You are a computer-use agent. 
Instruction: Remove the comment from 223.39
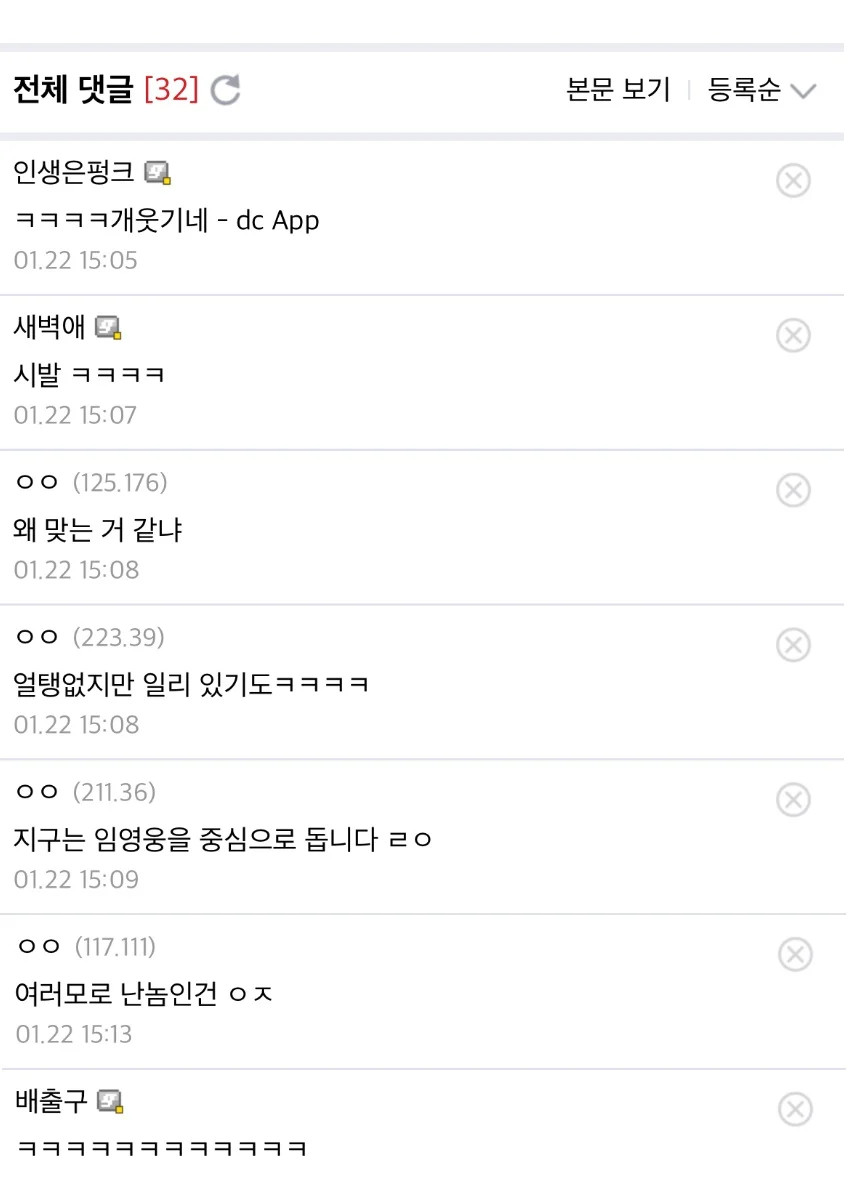(x=793, y=645)
